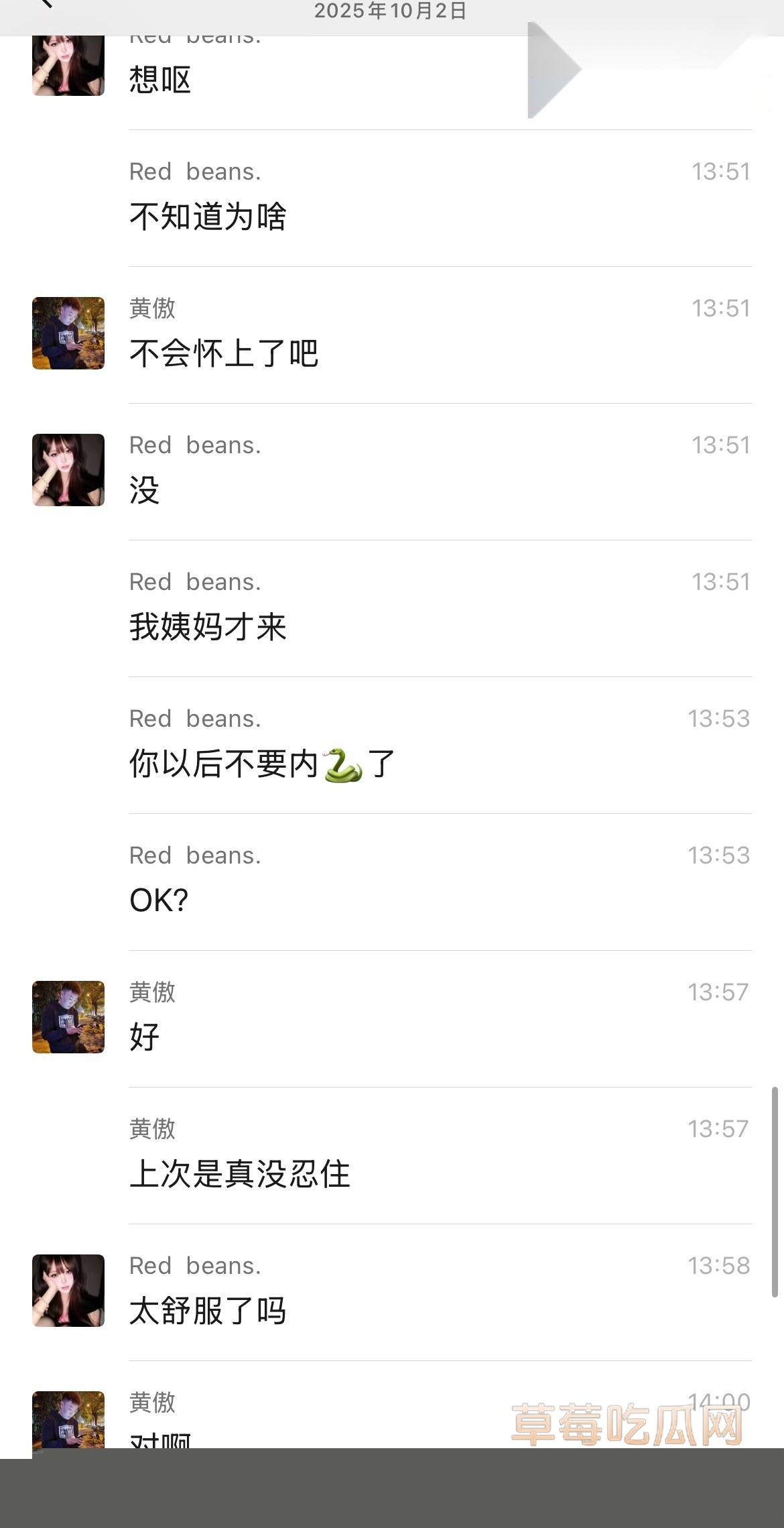Open the date header 2025年10月2日
Viewport: 784px width, 1528px height.
(x=391, y=11)
